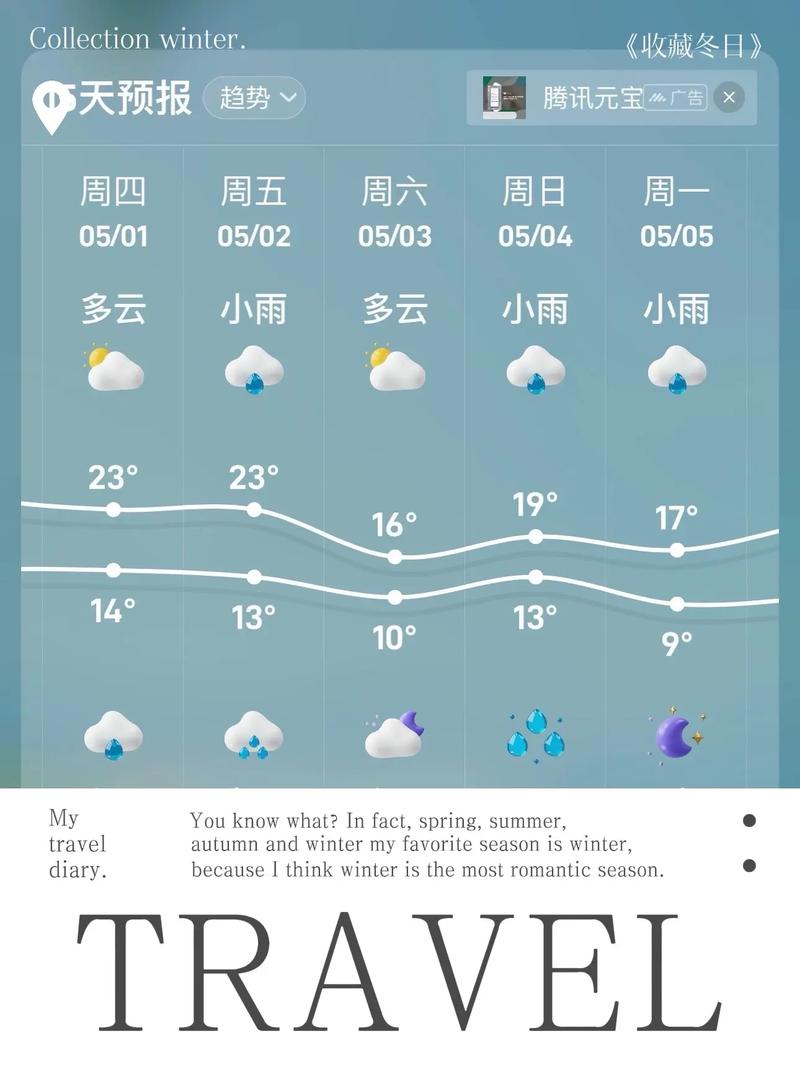Viewport: 800px width, 1067px height.
Task: Click the drizzle cloud icon at bottom of 周四 column
Action: tap(110, 733)
